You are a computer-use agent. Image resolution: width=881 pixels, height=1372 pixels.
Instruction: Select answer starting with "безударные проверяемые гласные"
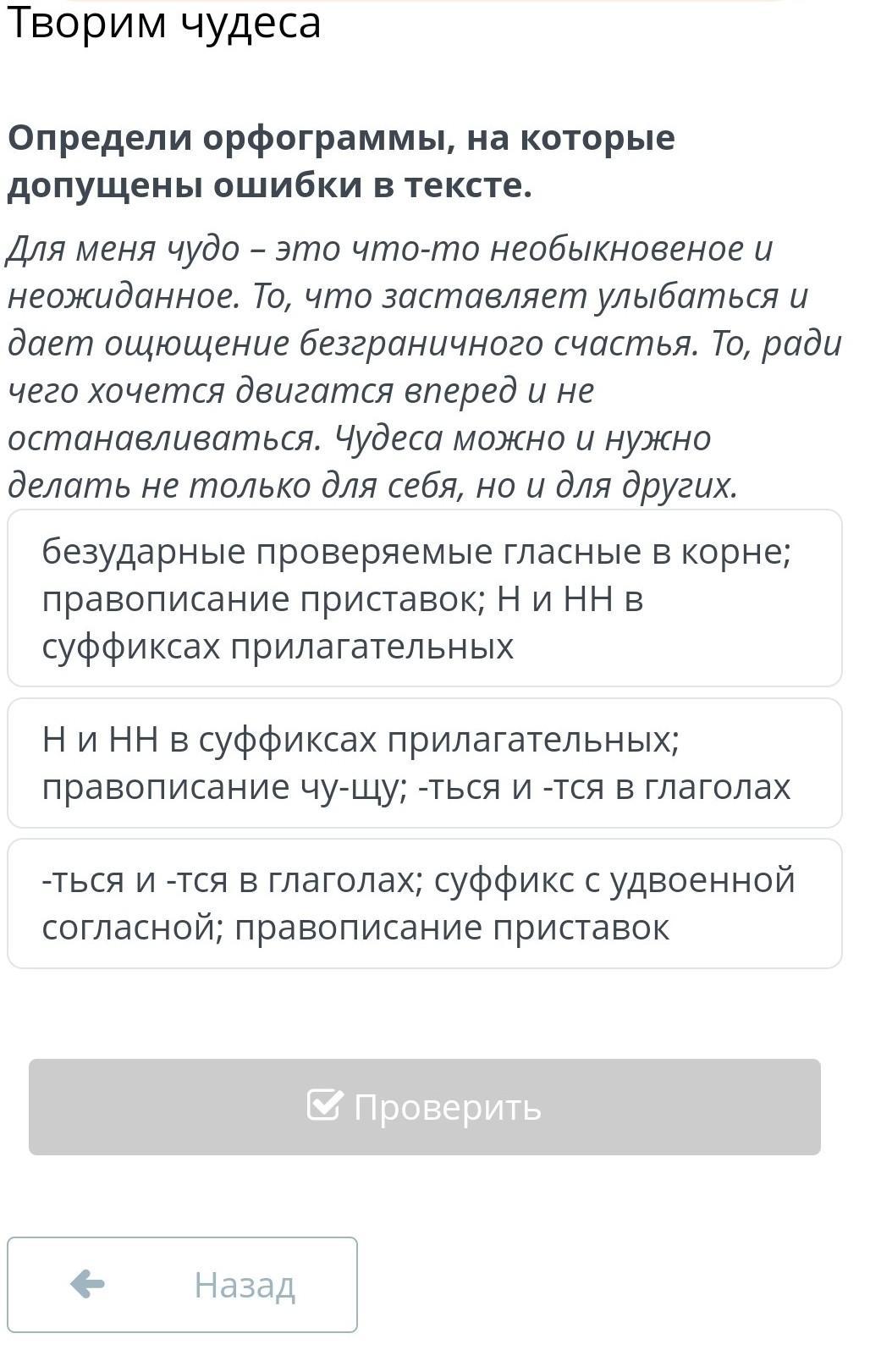click(x=425, y=598)
